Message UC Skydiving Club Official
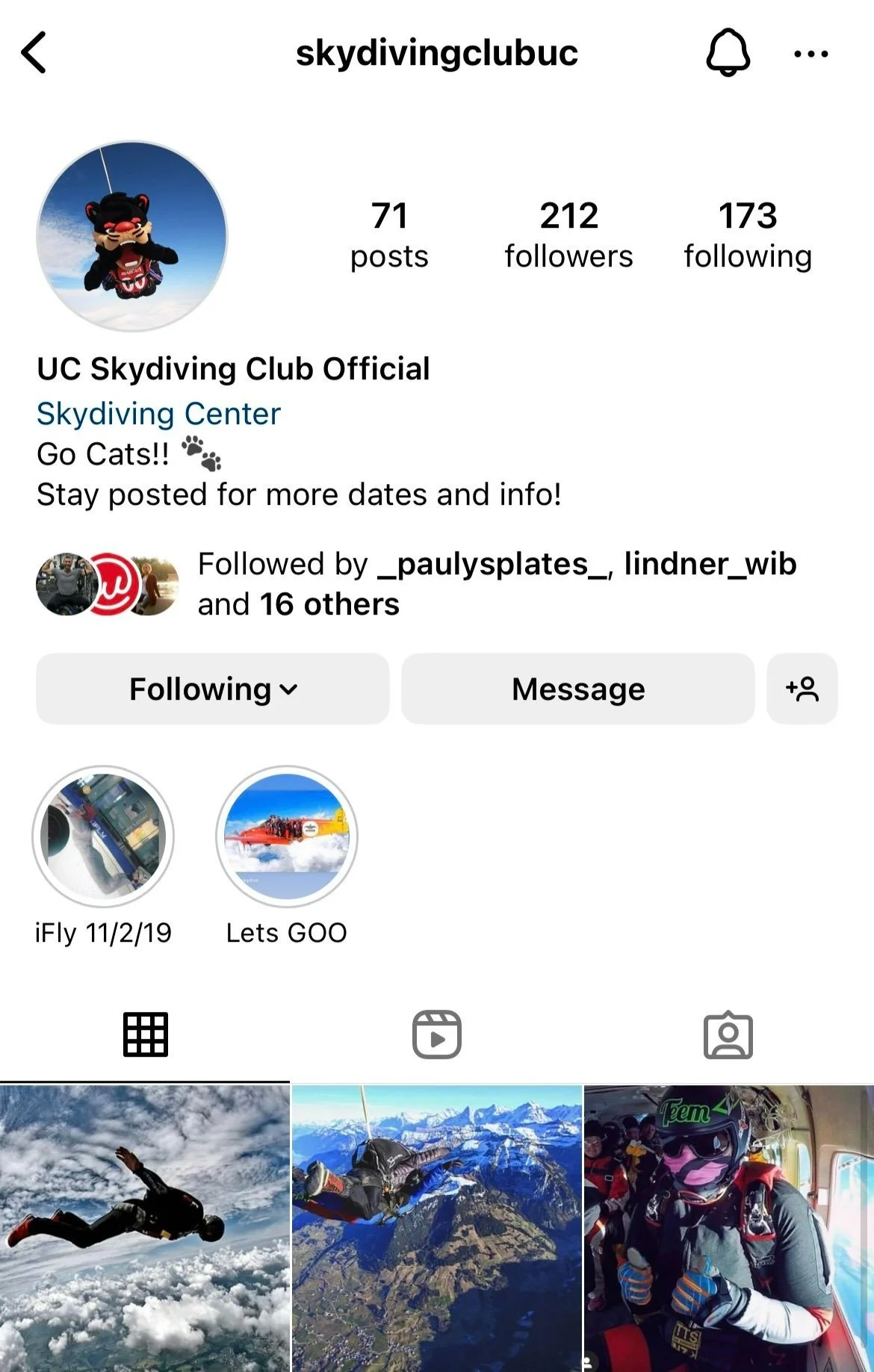The image size is (874, 1372). pos(578,689)
